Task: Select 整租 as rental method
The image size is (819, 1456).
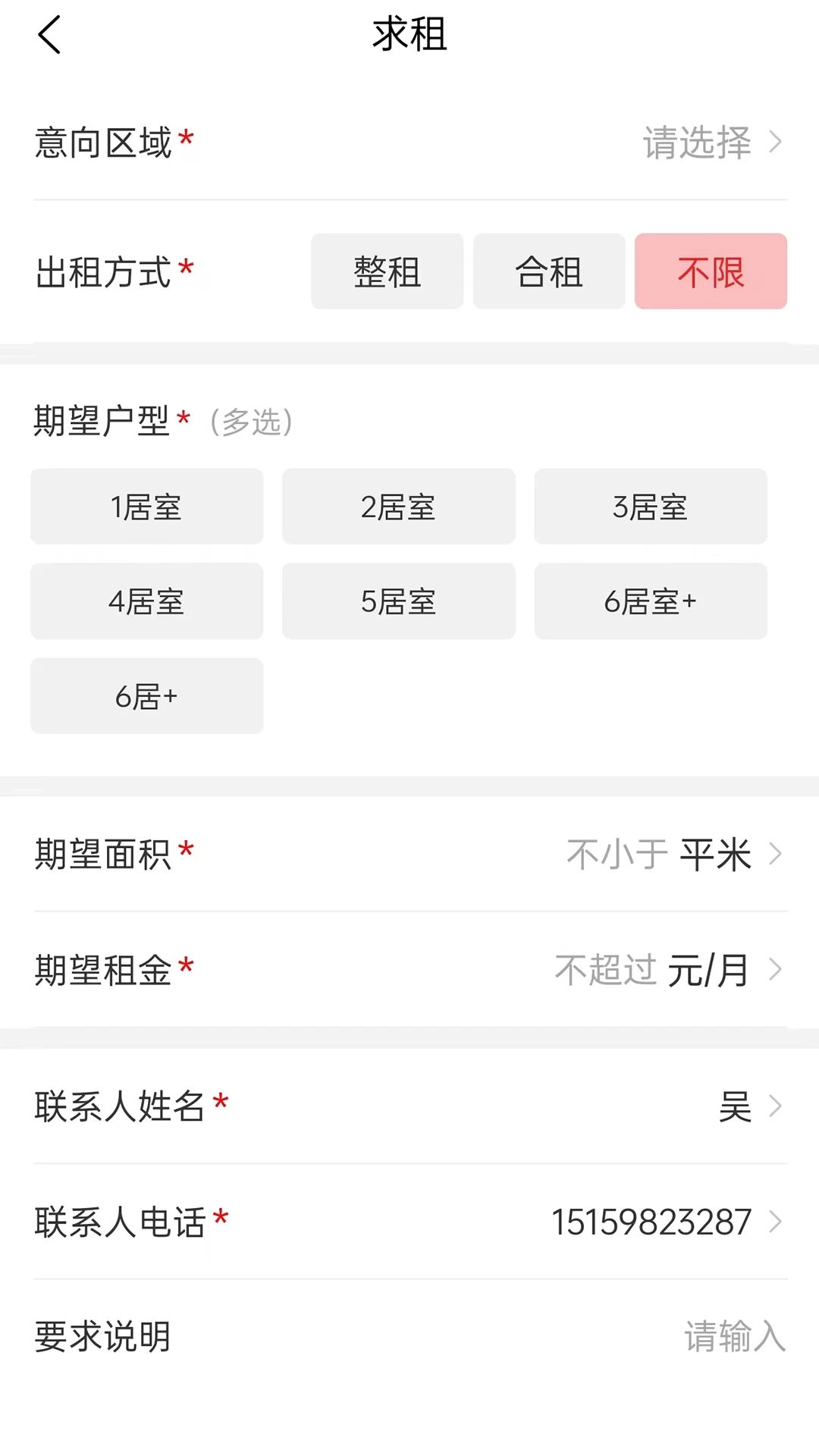Action: pyautogui.click(x=387, y=271)
